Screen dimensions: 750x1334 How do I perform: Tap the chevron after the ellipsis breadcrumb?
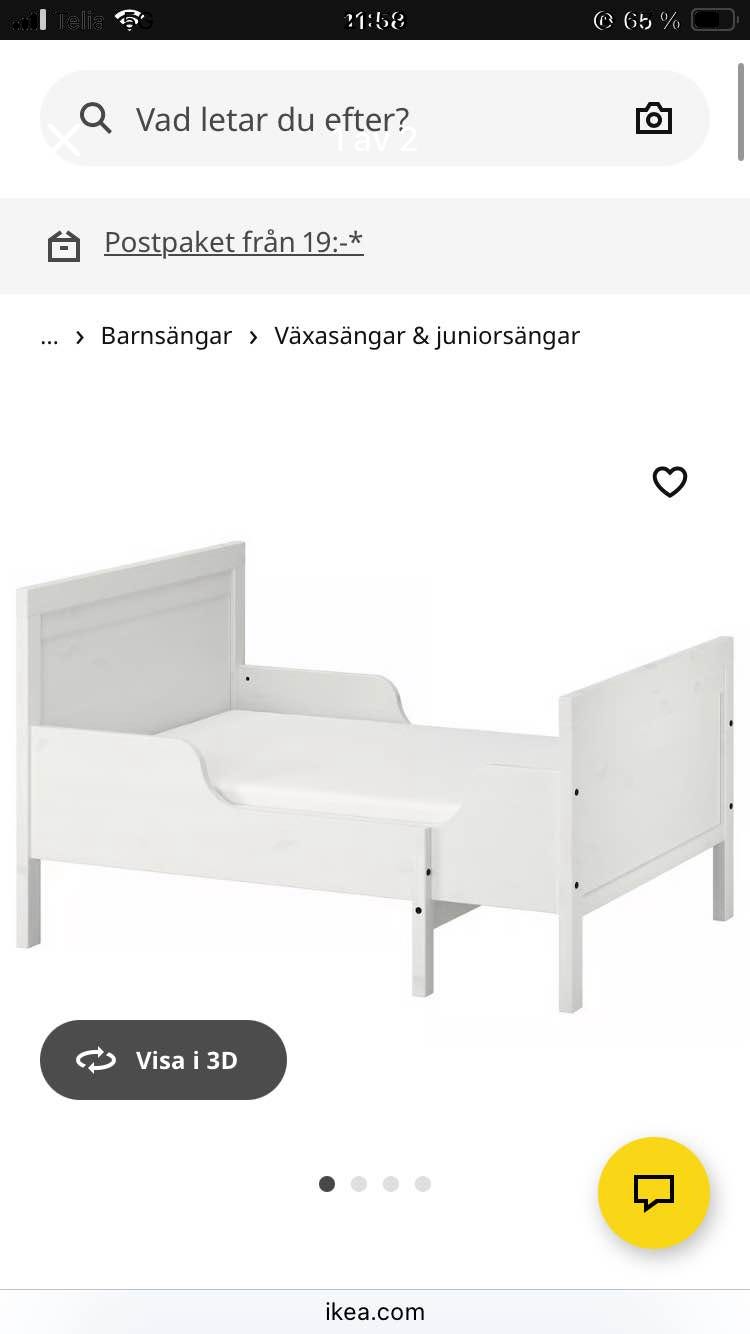click(x=80, y=337)
